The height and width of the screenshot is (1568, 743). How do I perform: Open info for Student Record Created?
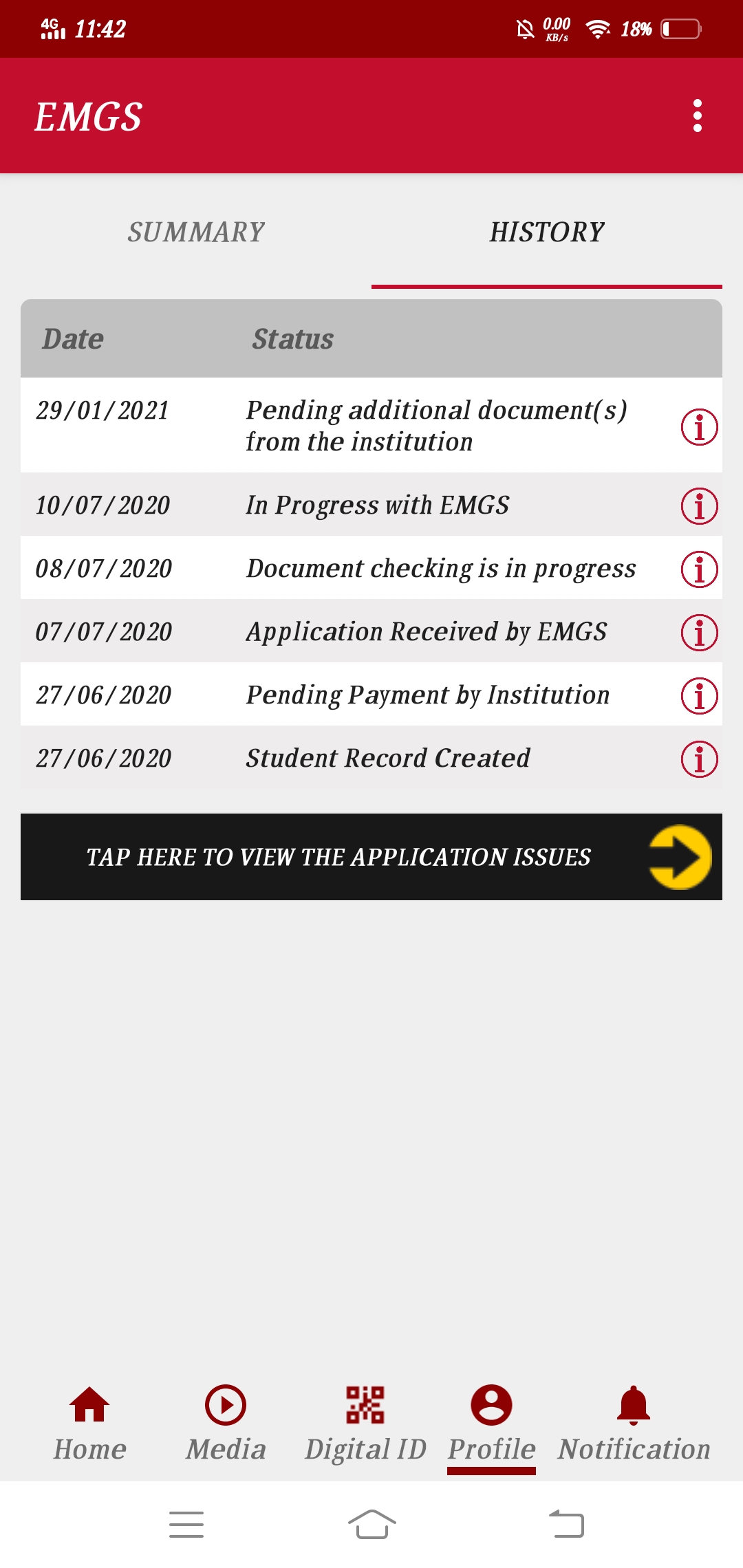point(699,759)
